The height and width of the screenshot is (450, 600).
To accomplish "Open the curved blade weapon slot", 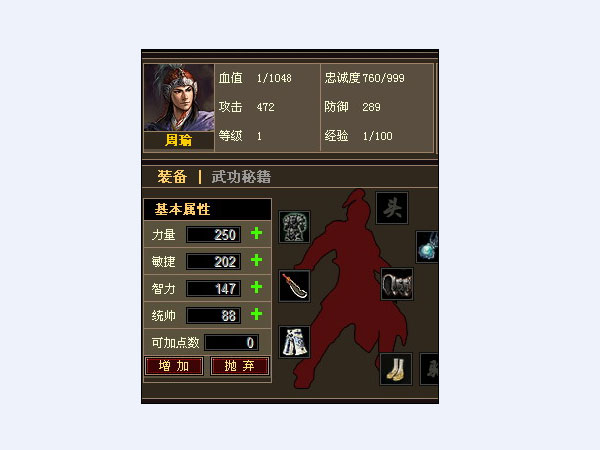I will point(294,286).
